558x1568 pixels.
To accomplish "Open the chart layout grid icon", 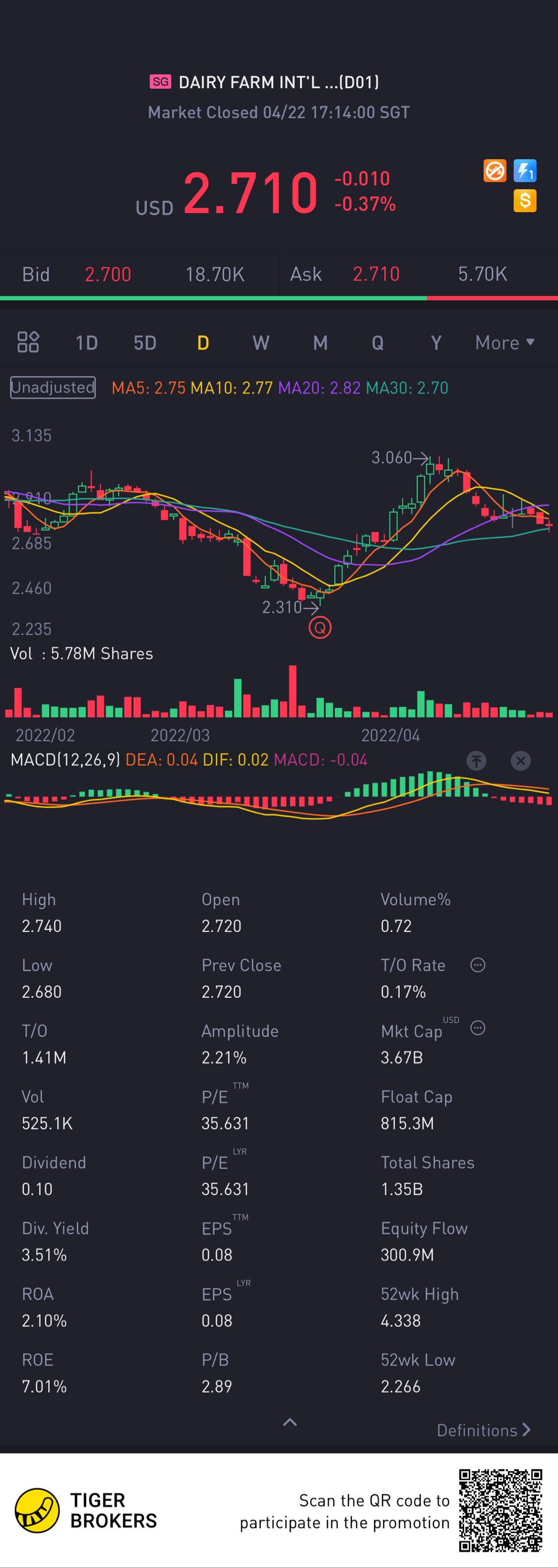I will [x=28, y=342].
